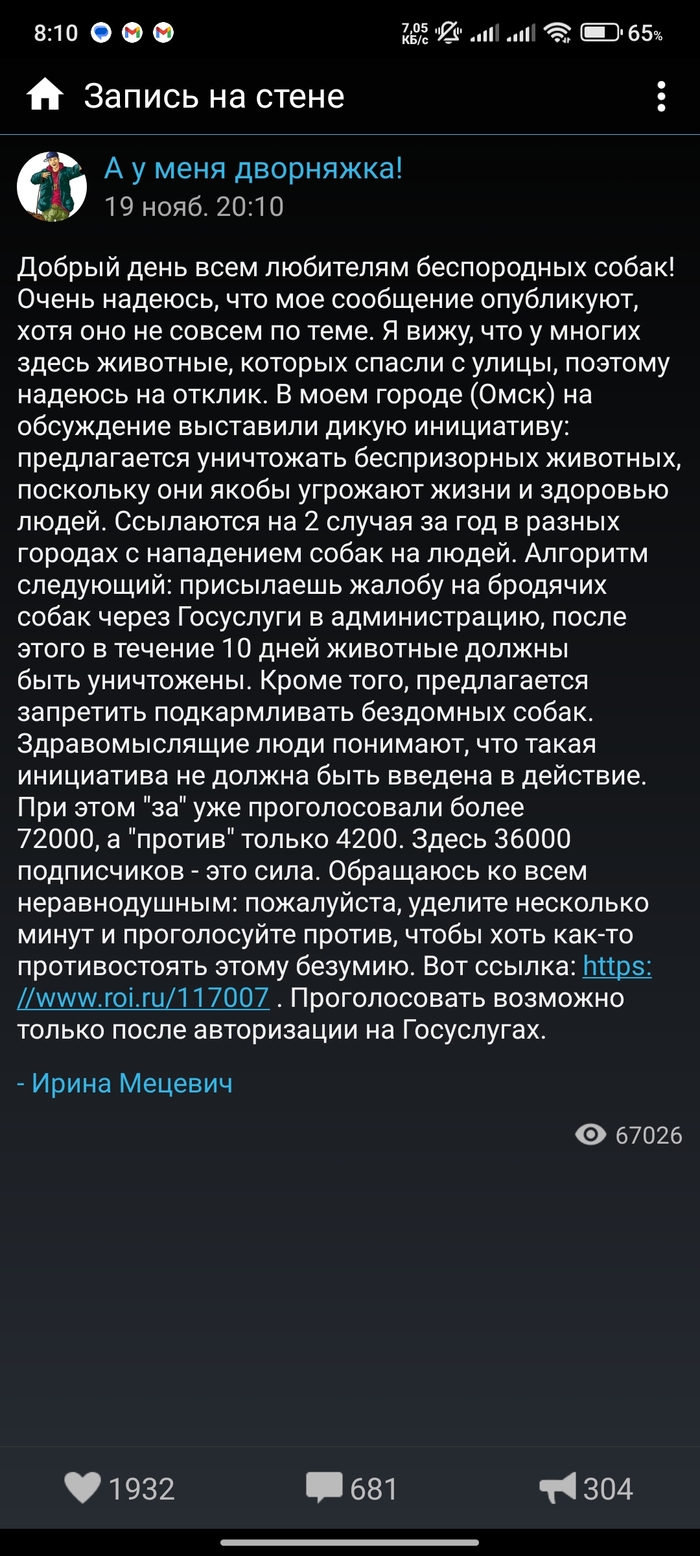The width and height of the screenshot is (700, 1556).
Task: Tap the community avatar picture
Action: (52, 186)
